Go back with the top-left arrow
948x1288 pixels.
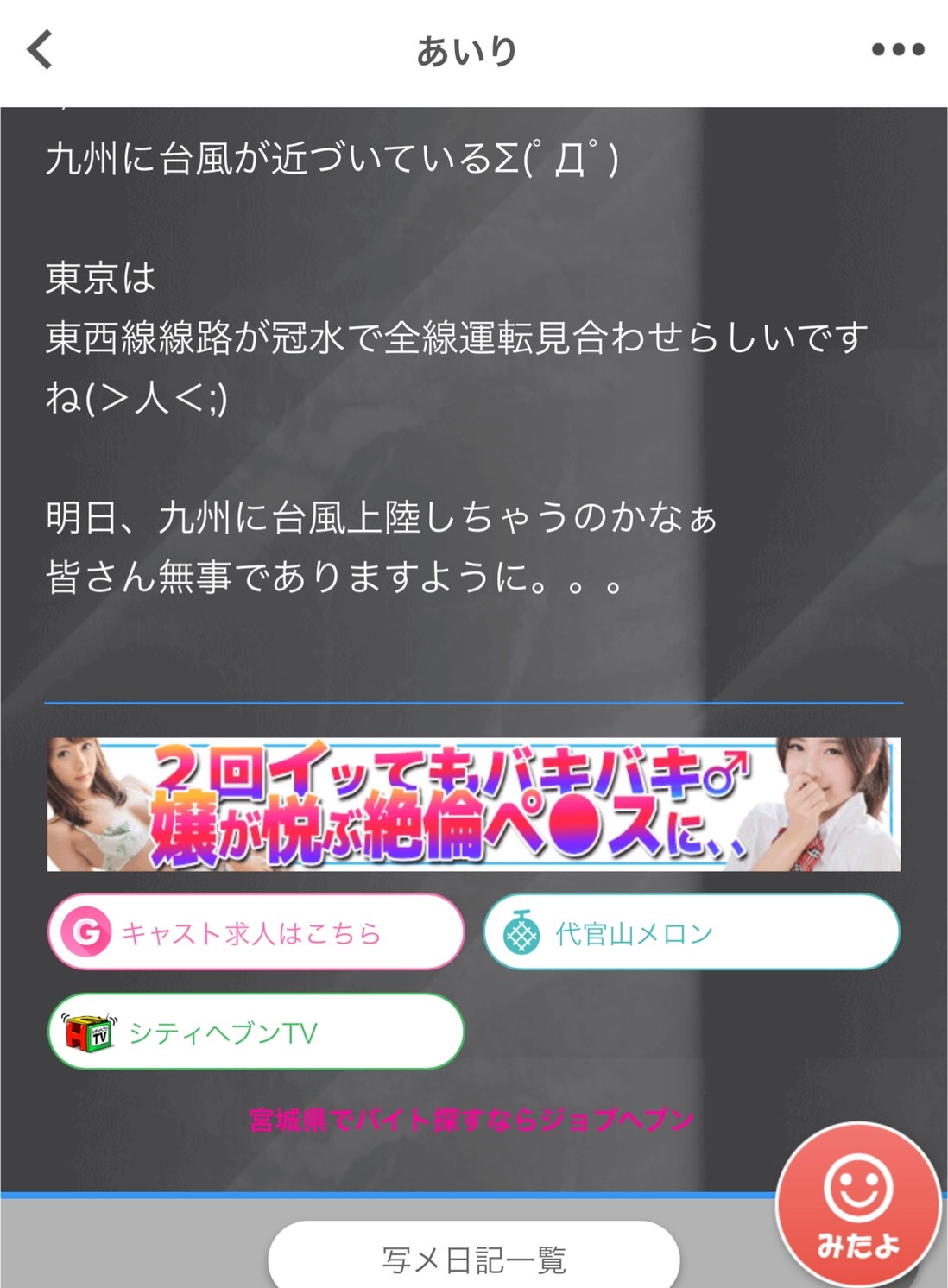click(x=41, y=49)
